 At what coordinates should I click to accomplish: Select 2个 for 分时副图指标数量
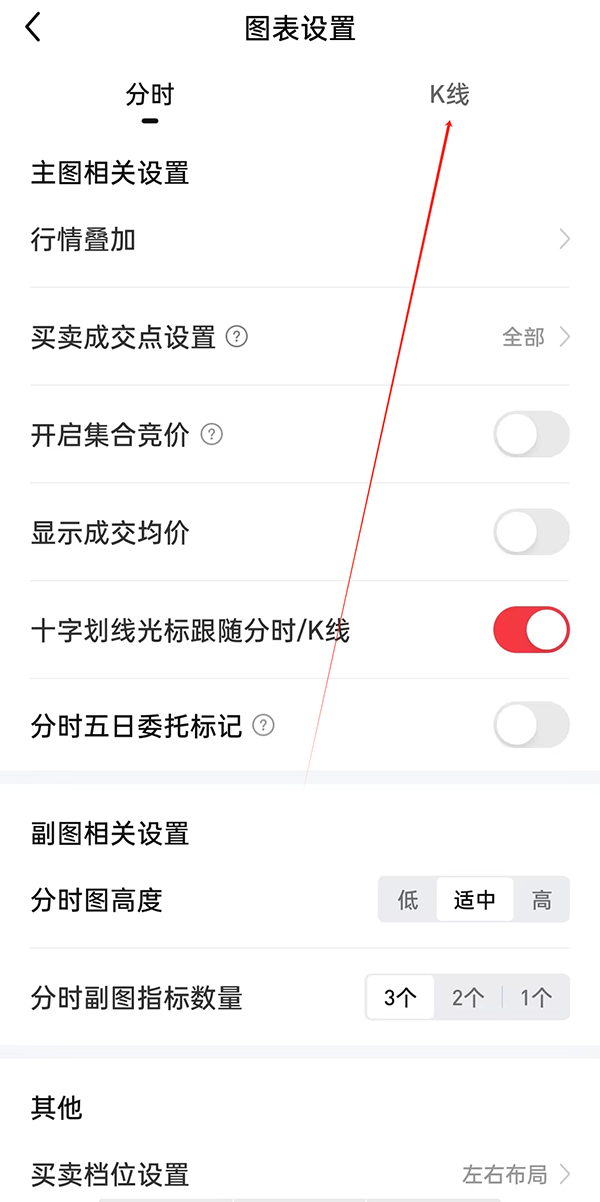point(468,998)
